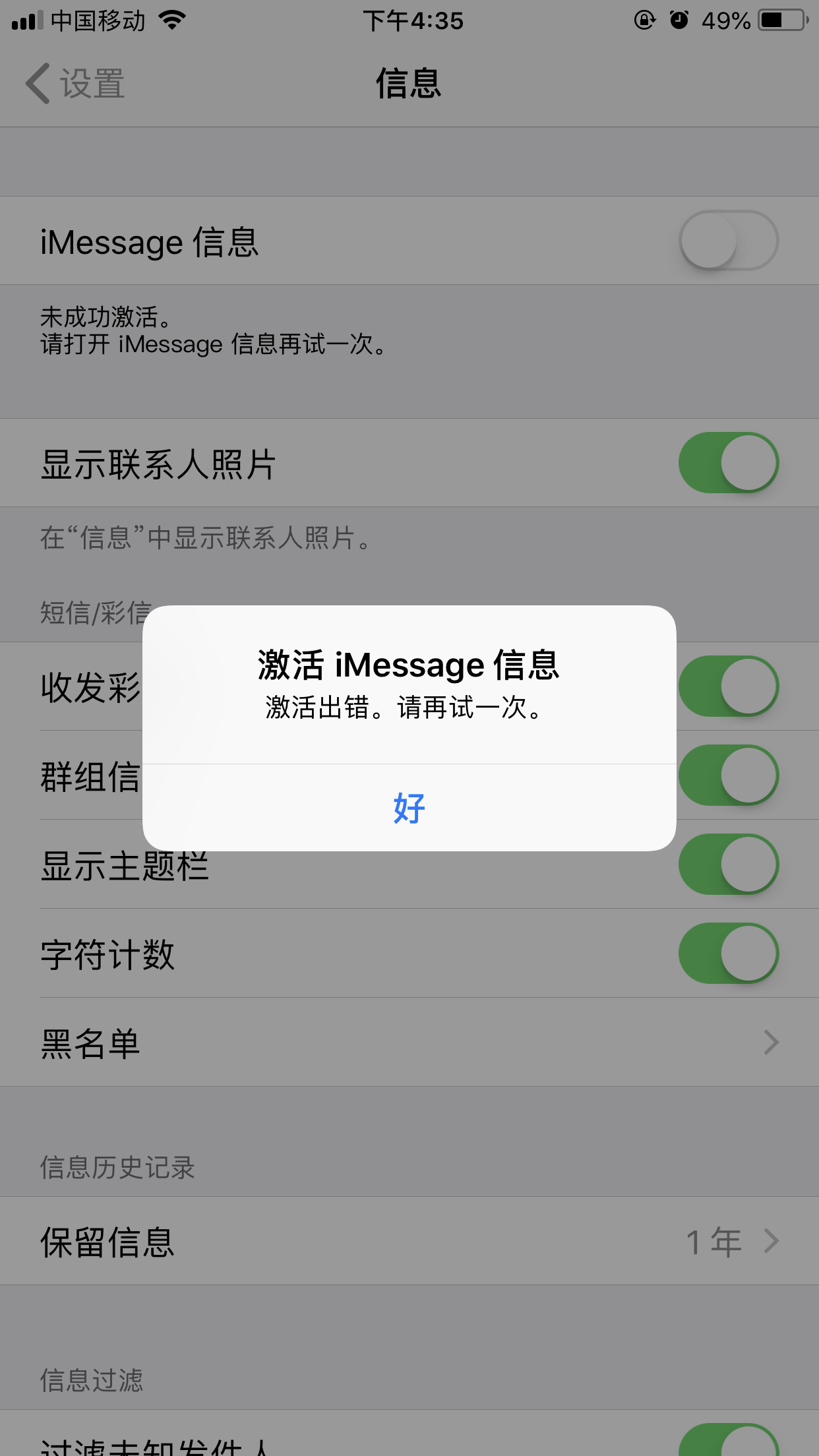Open the 黑名单 list
The width and height of the screenshot is (819, 1456).
(409, 1043)
